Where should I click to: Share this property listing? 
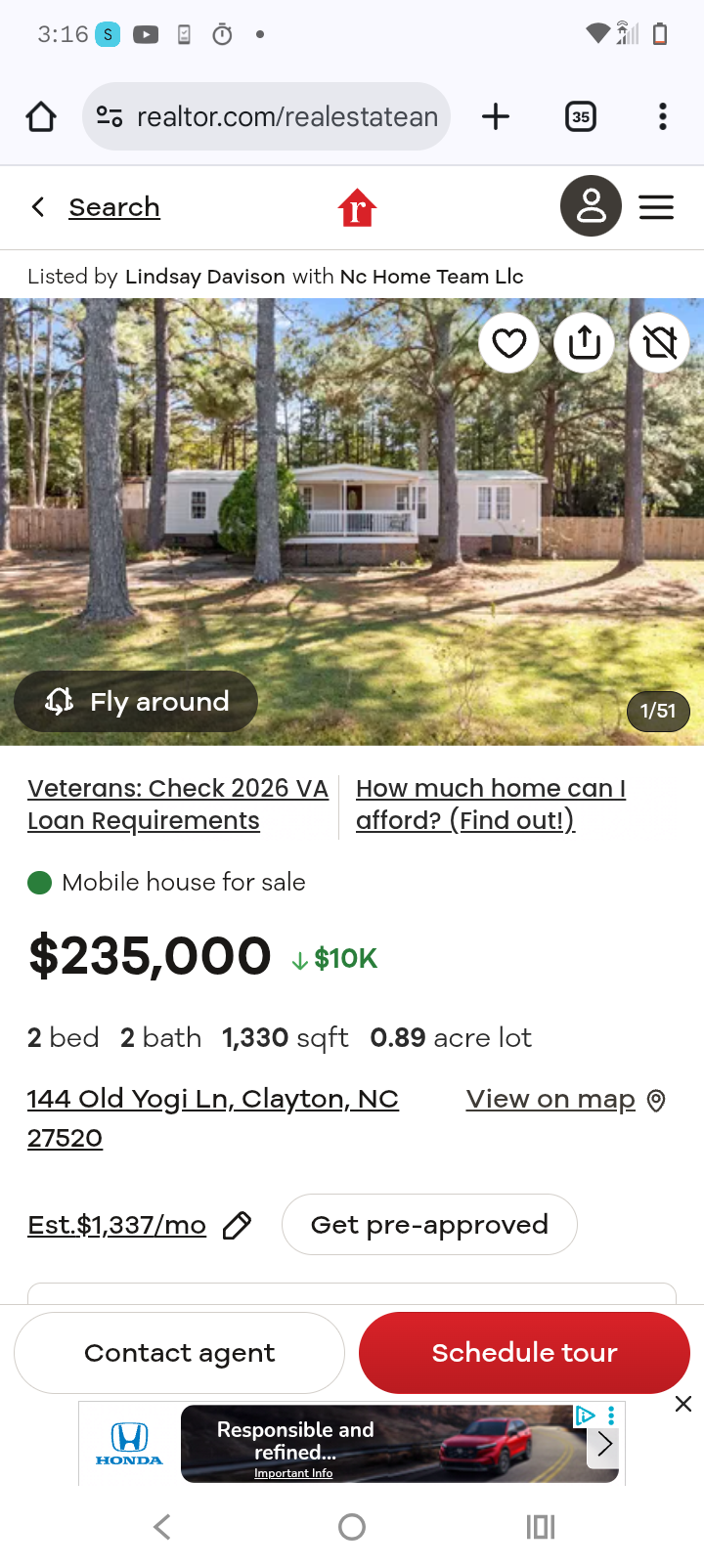585,343
